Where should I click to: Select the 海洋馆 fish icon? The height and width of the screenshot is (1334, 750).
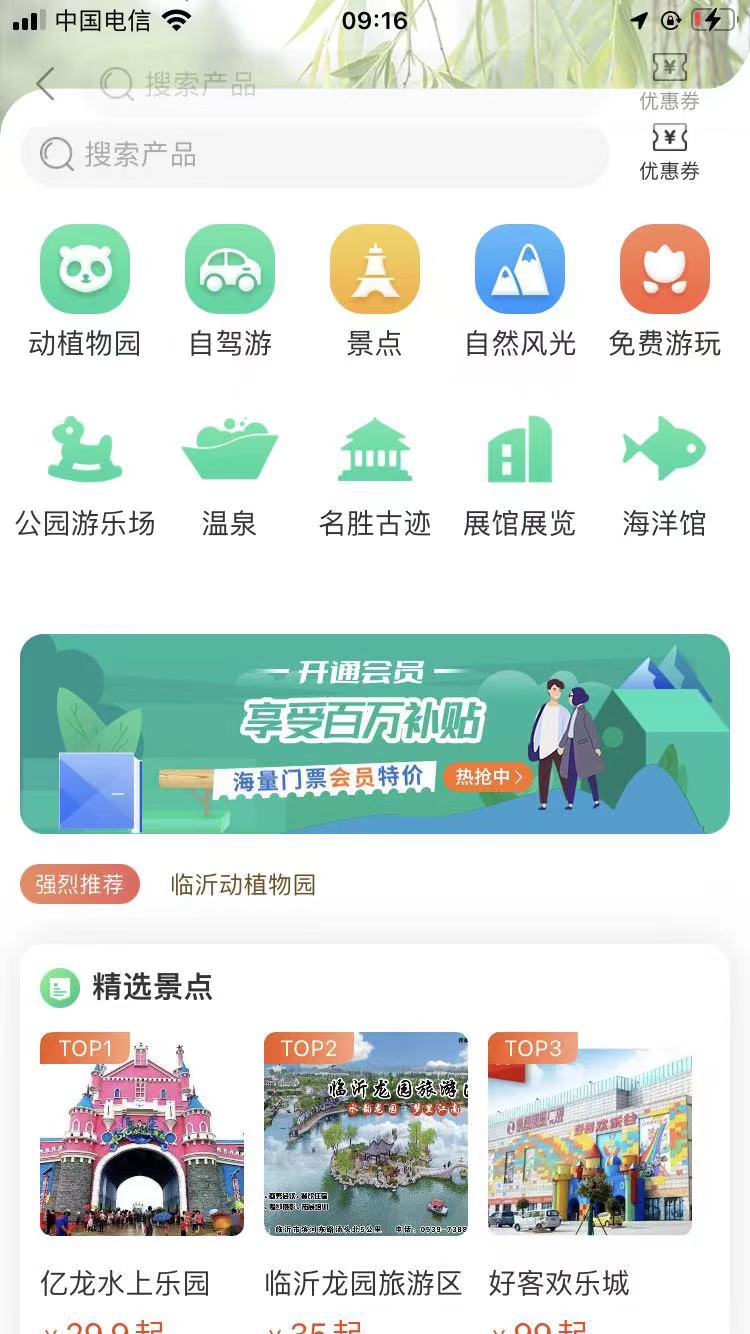pos(665,450)
